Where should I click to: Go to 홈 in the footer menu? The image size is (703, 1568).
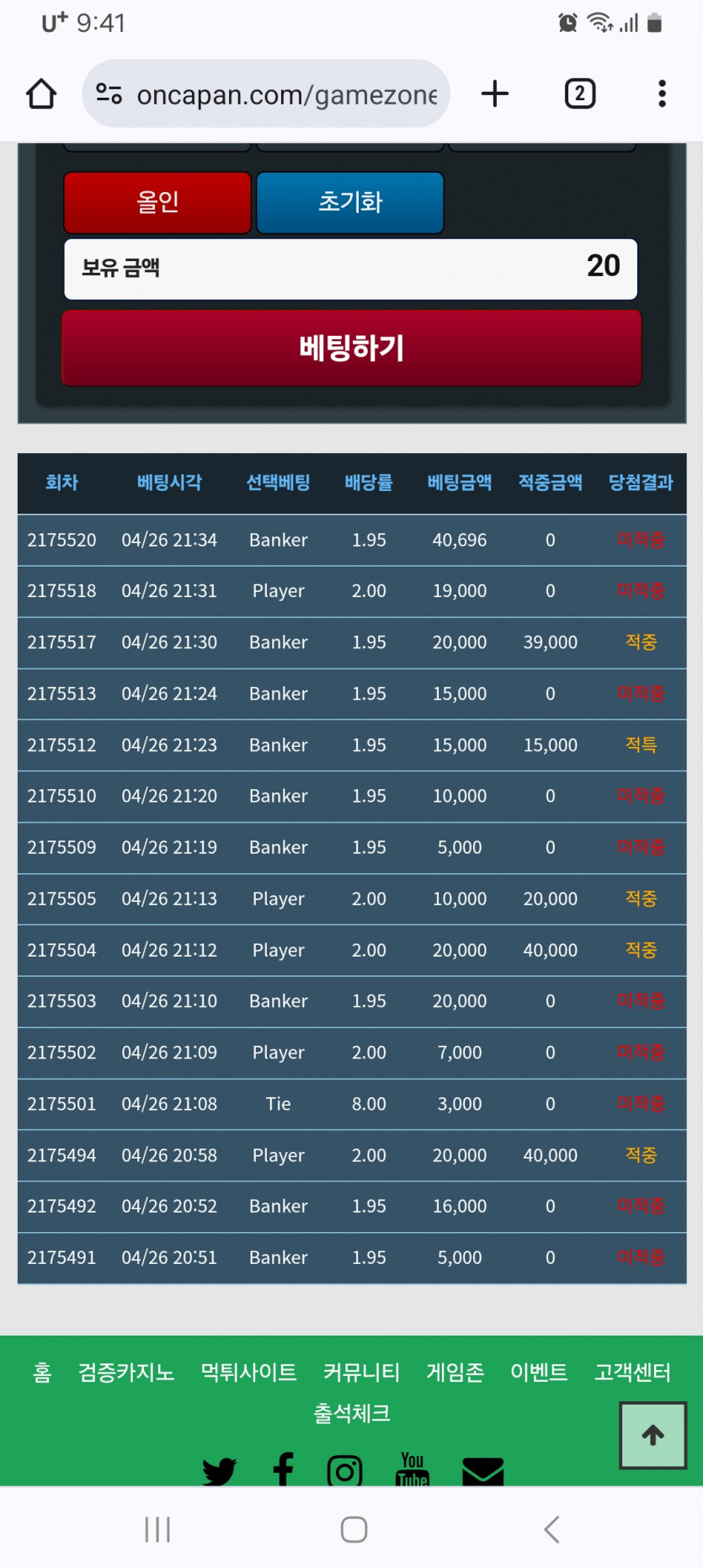point(42,1373)
